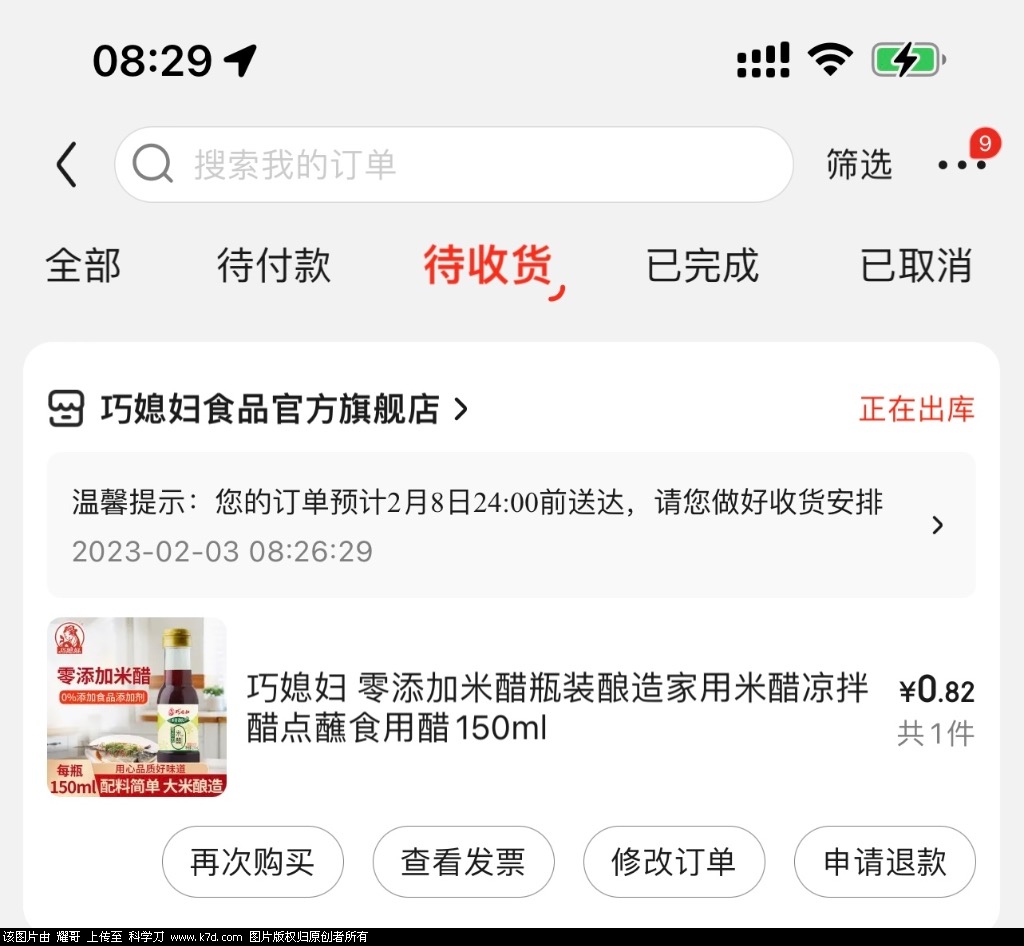
Task: Open the 零添加米醋 product image
Action: [137, 707]
